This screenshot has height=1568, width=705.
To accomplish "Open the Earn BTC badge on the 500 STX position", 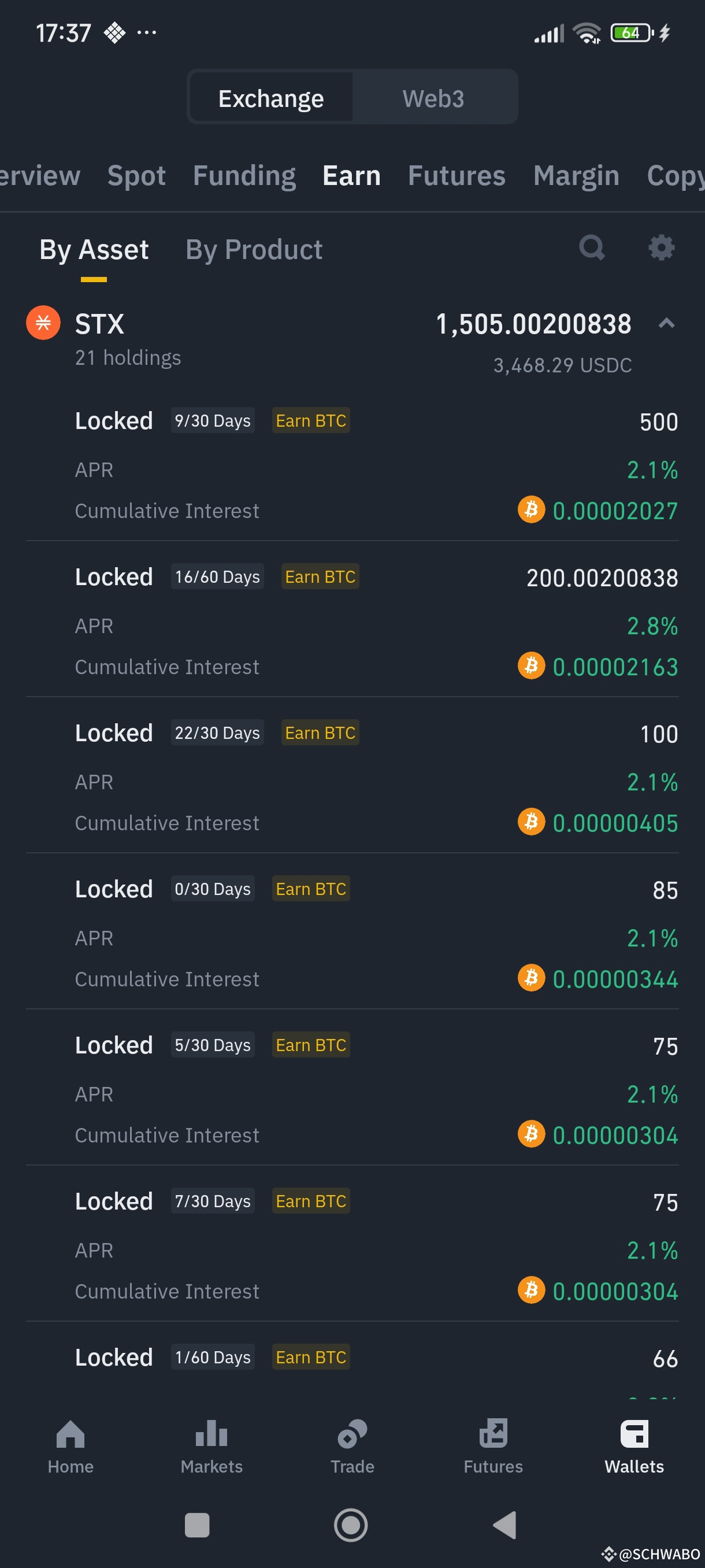I will [311, 420].
